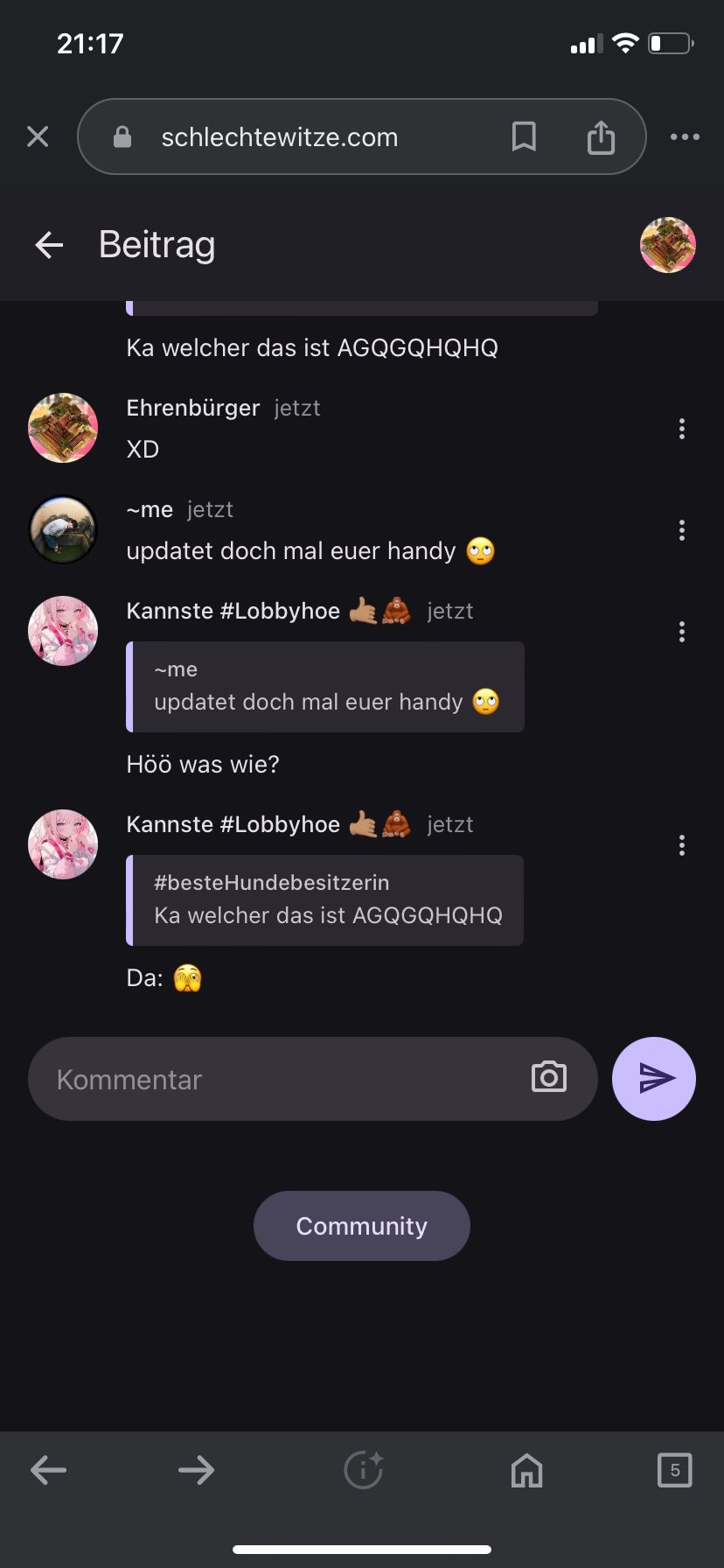Focus the Kommentar text field

(x=289, y=1079)
